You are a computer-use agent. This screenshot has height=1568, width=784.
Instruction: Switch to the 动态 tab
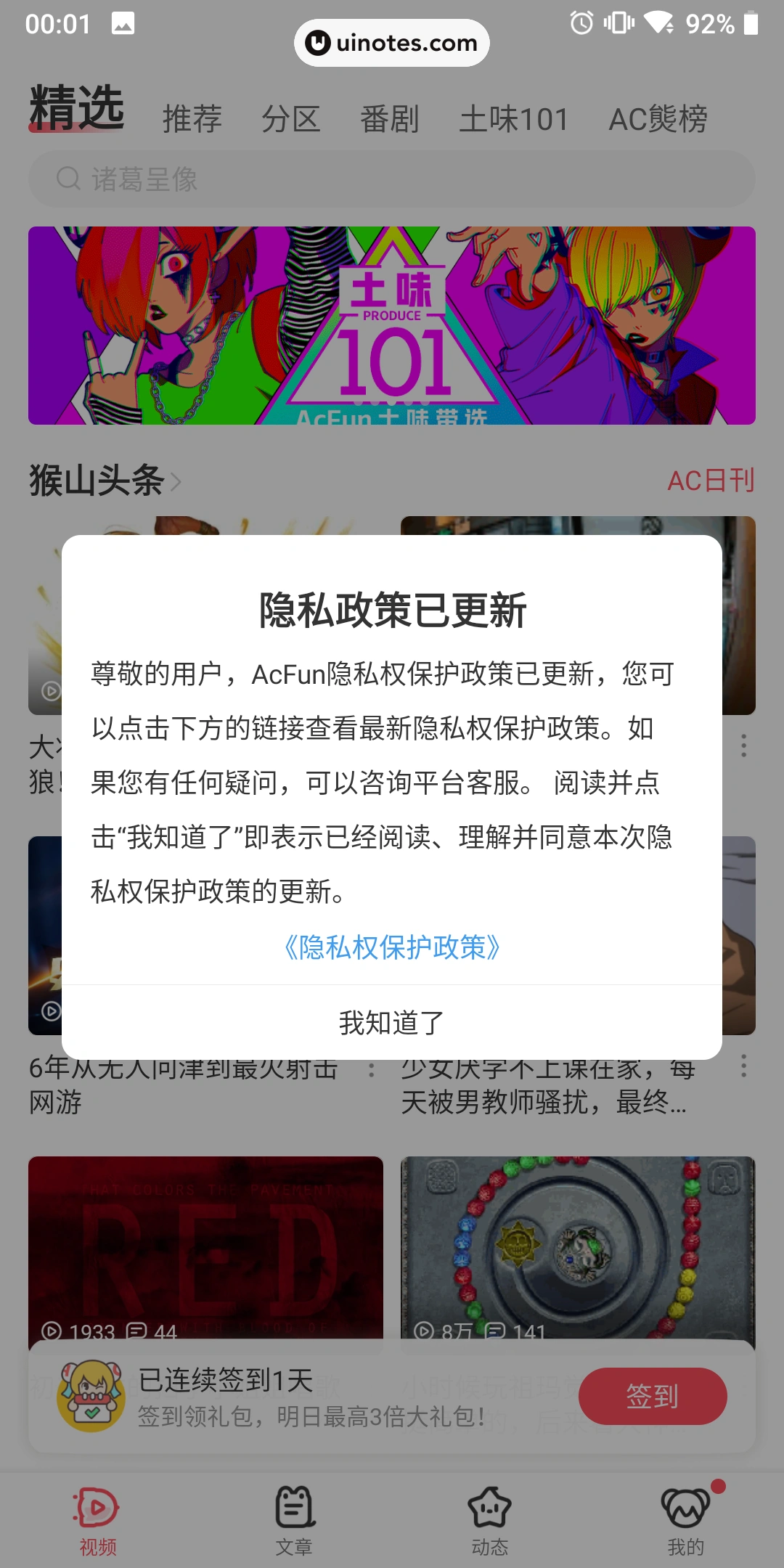[489, 1520]
